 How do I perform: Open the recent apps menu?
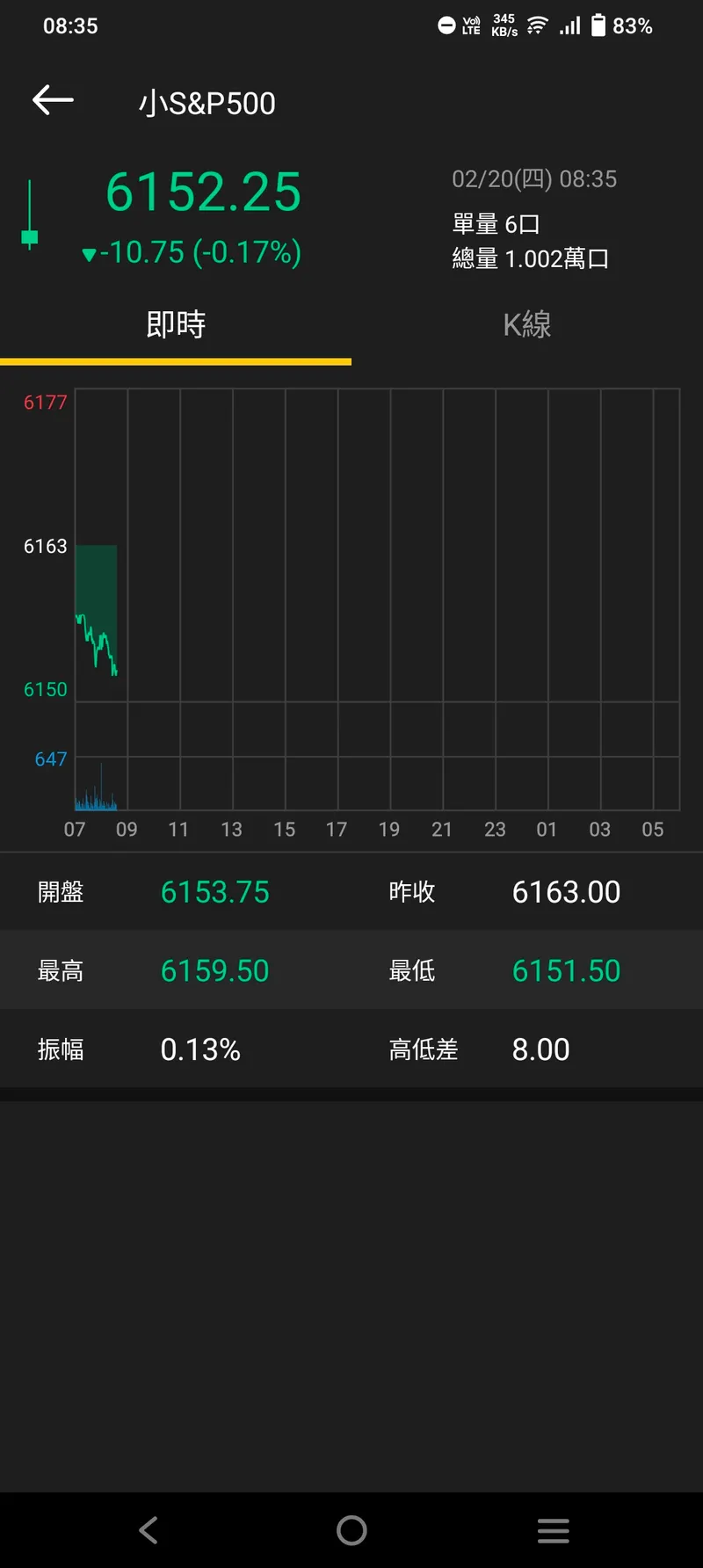tap(554, 1530)
